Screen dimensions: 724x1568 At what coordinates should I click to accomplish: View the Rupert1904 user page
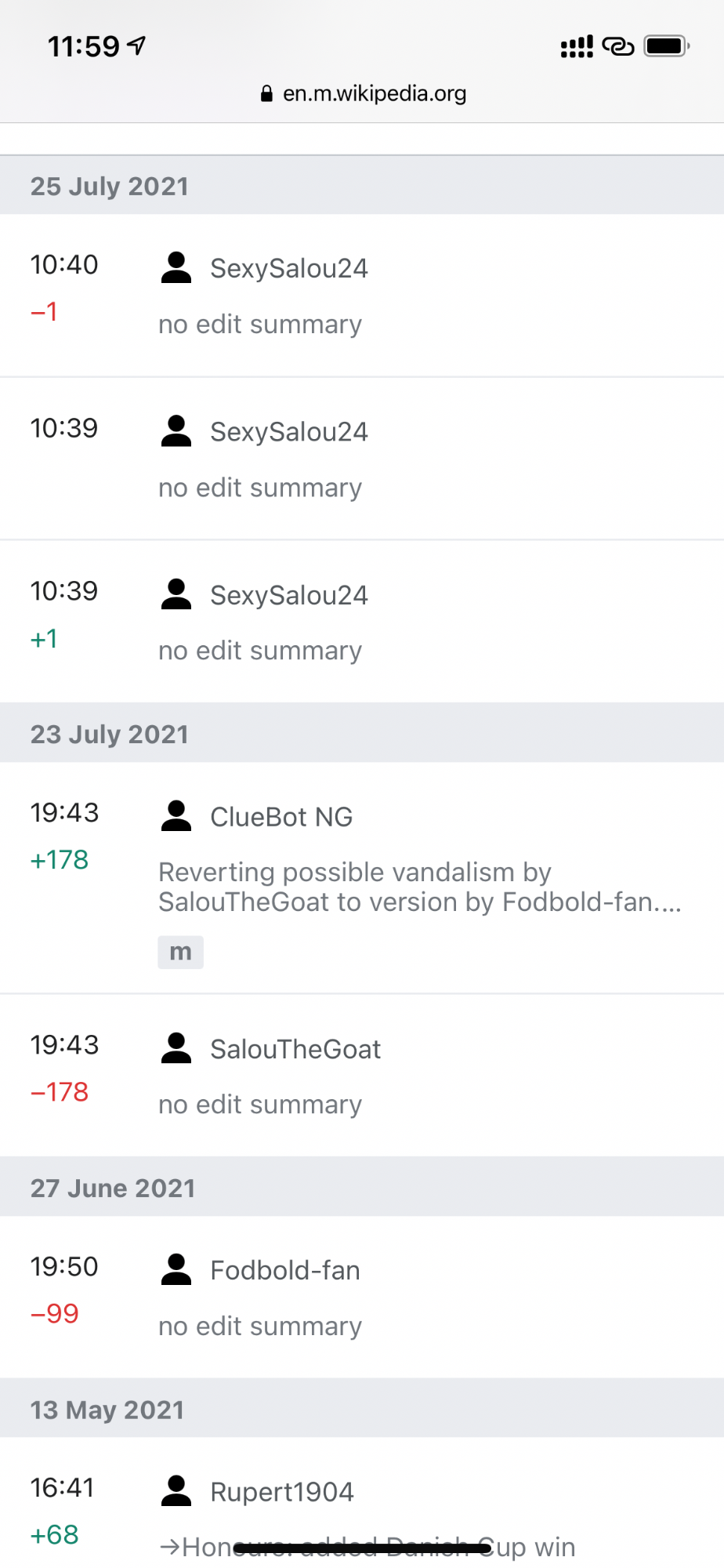coord(282,1492)
